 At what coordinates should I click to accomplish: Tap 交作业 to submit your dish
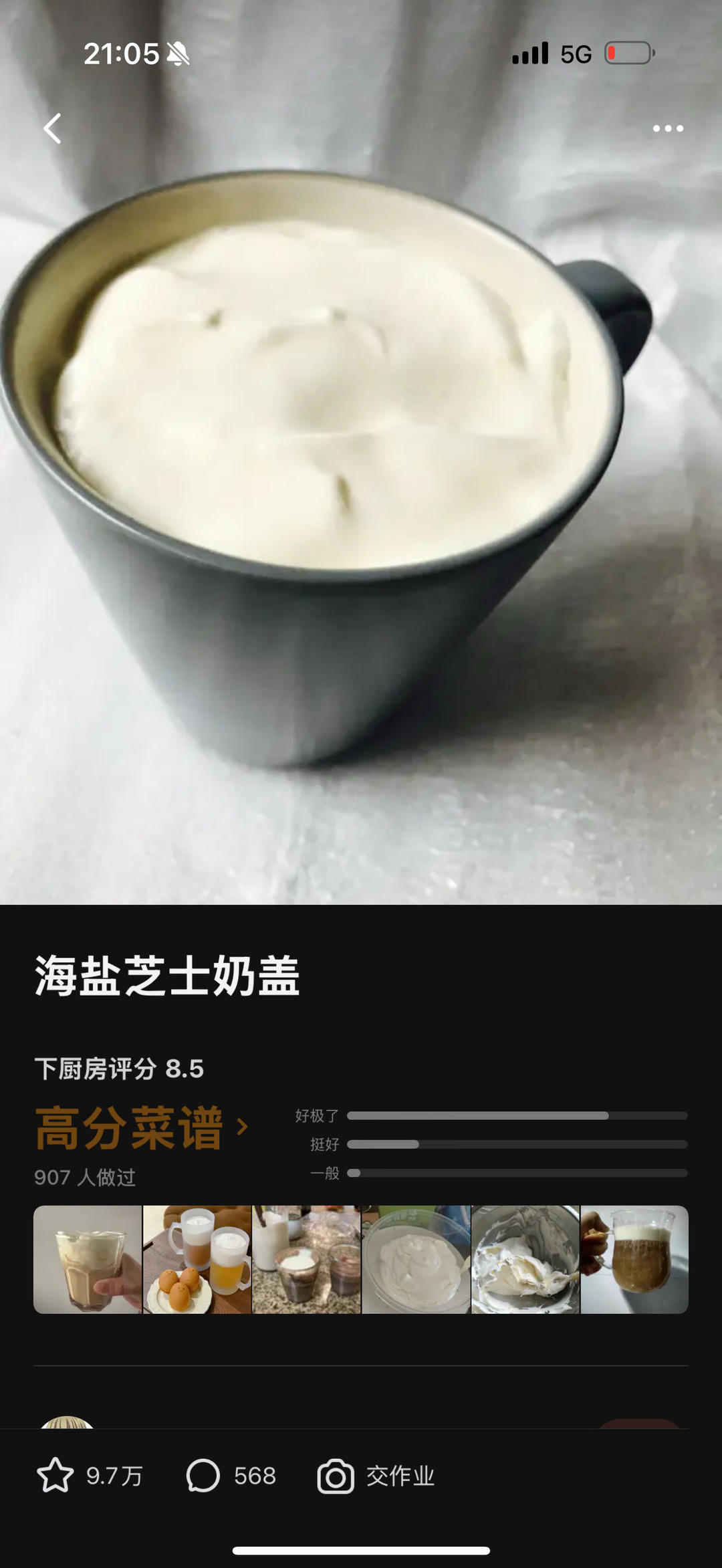coord(376,1476)
